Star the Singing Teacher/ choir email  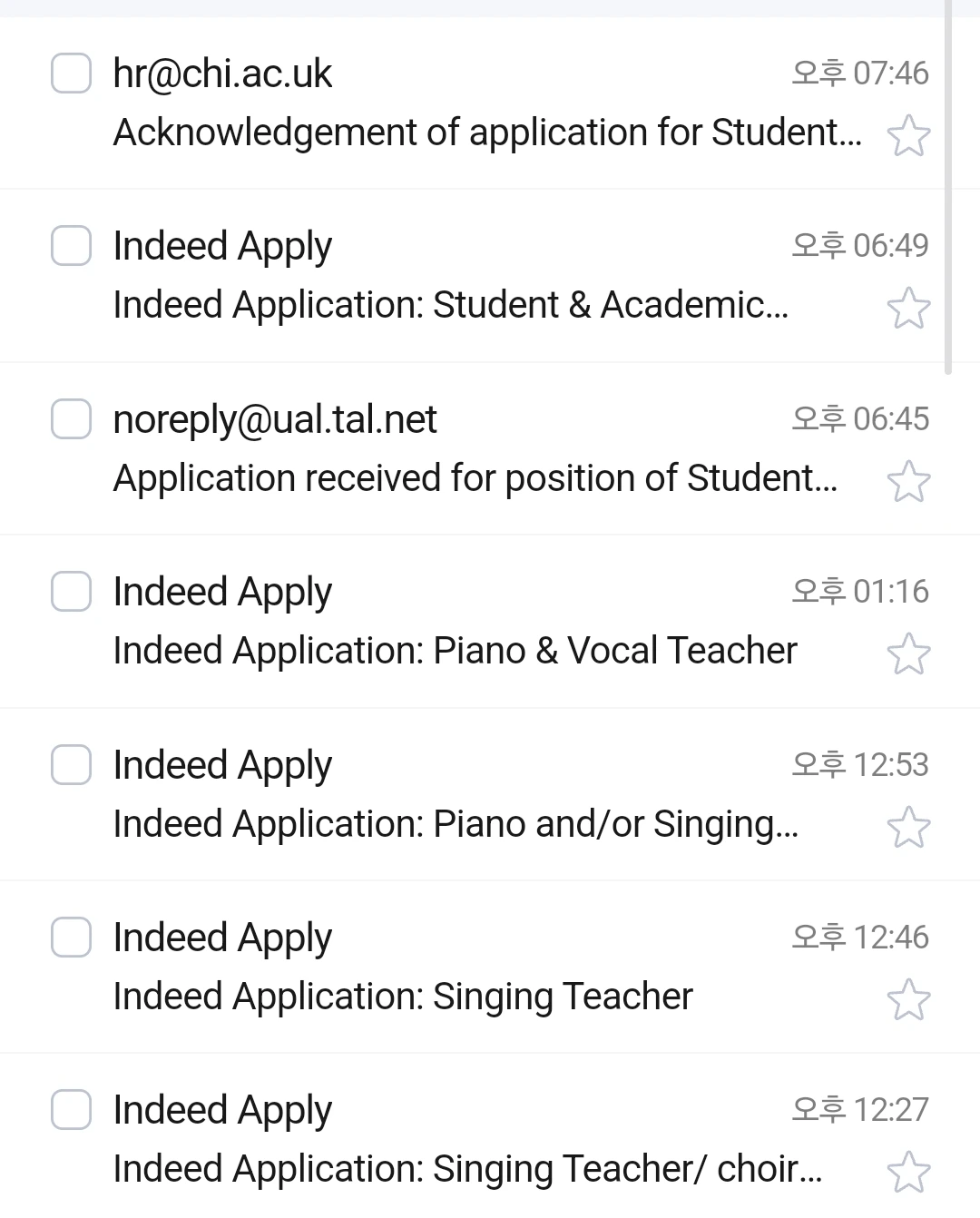click(x=908, y=1173)
